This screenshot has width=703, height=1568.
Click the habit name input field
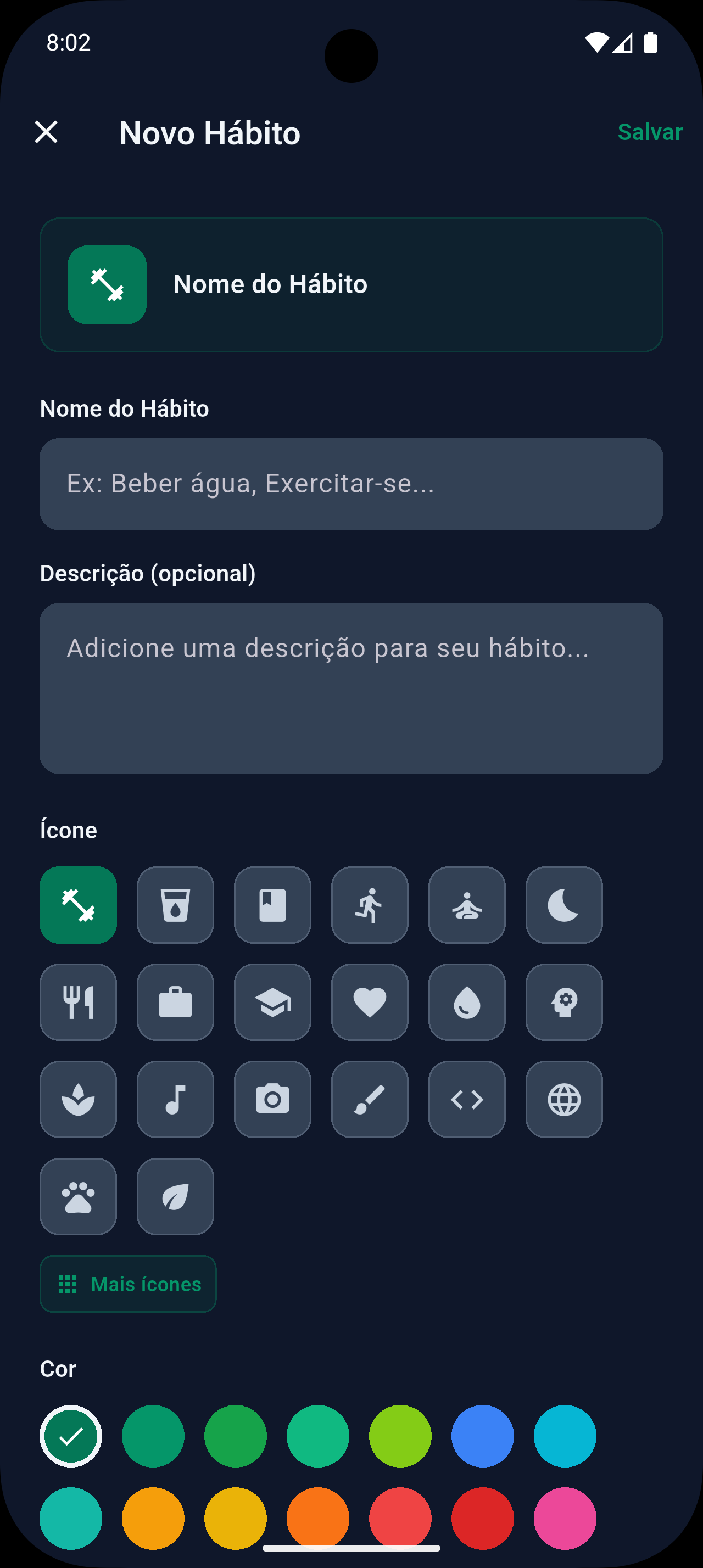coord(351,483)
